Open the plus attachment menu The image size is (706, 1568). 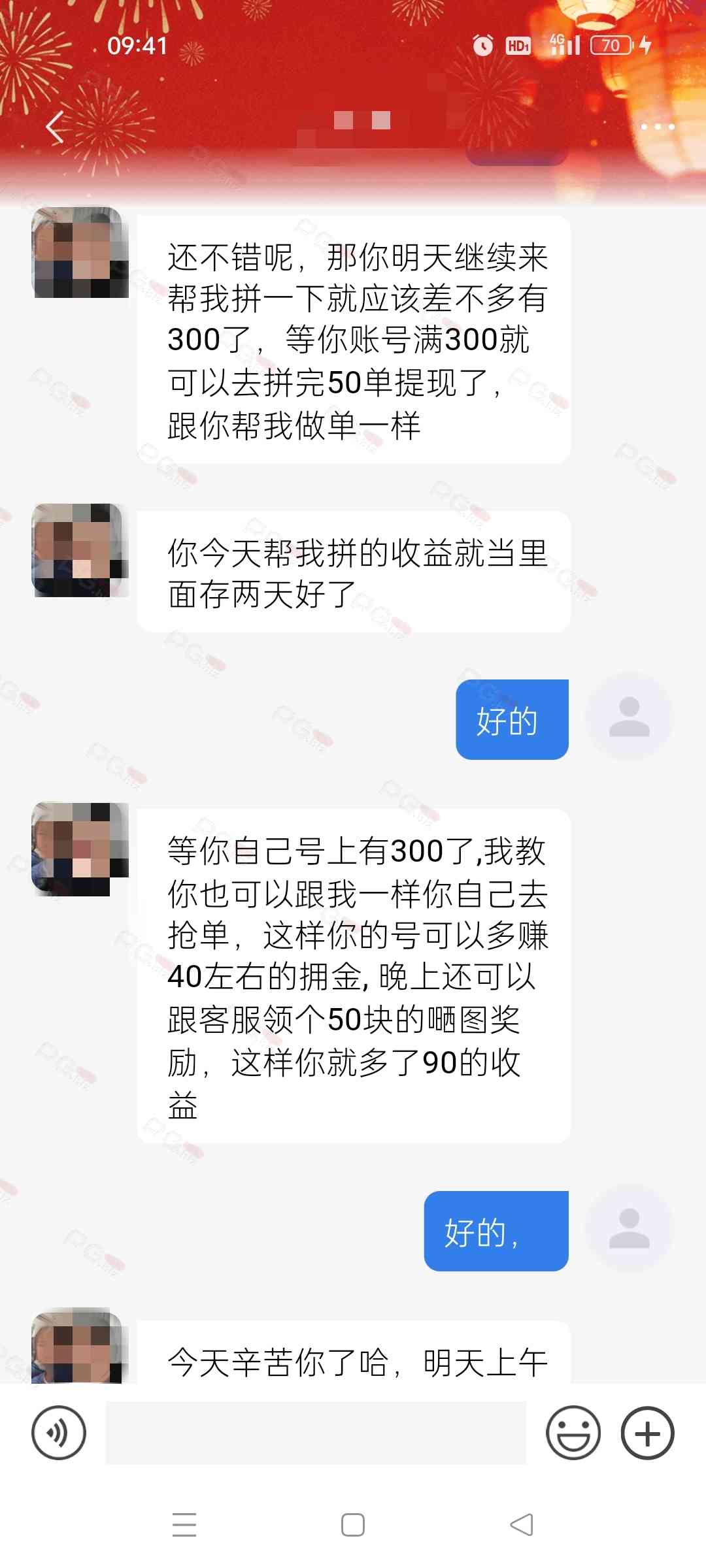pos(647,1433)
